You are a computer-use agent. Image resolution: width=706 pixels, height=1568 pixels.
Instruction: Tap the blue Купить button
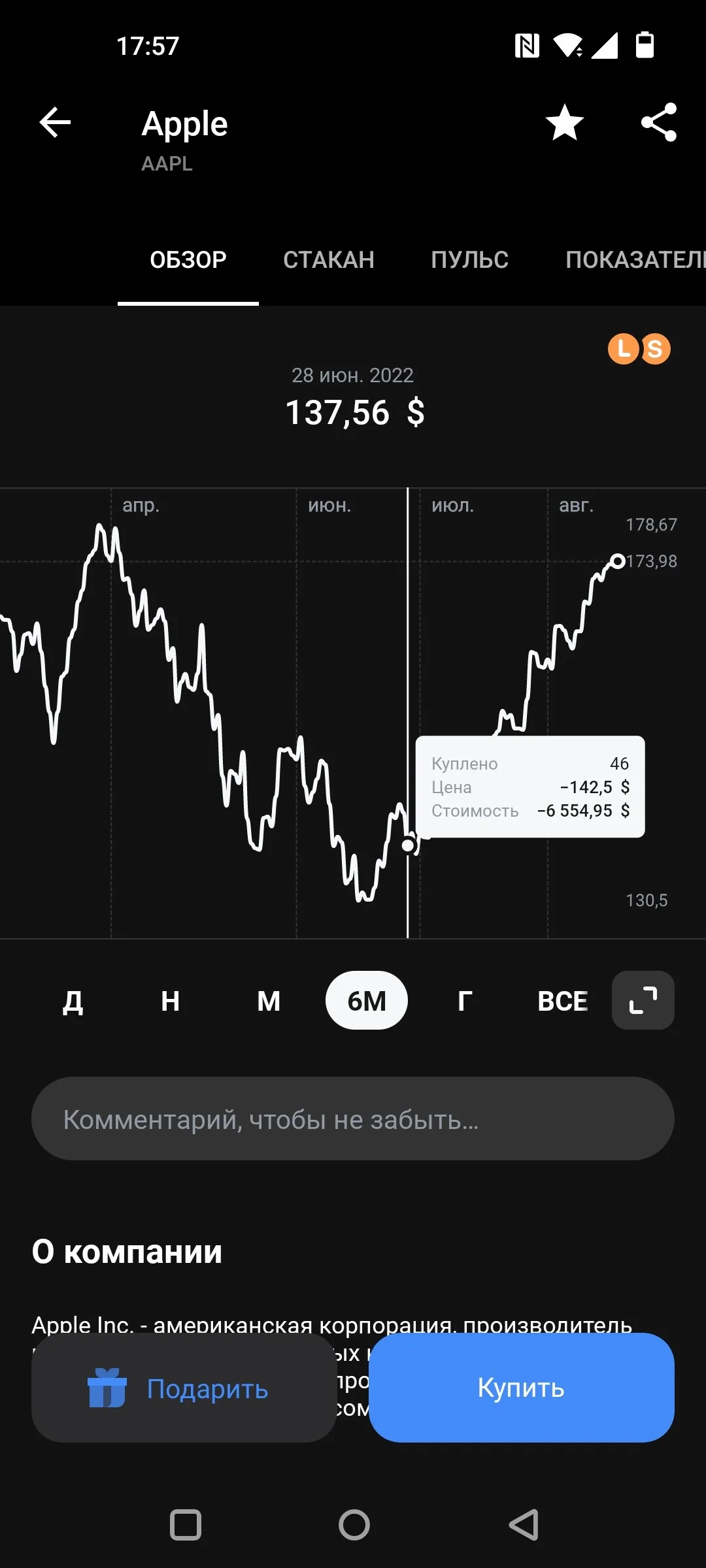tap(522, 1388)
